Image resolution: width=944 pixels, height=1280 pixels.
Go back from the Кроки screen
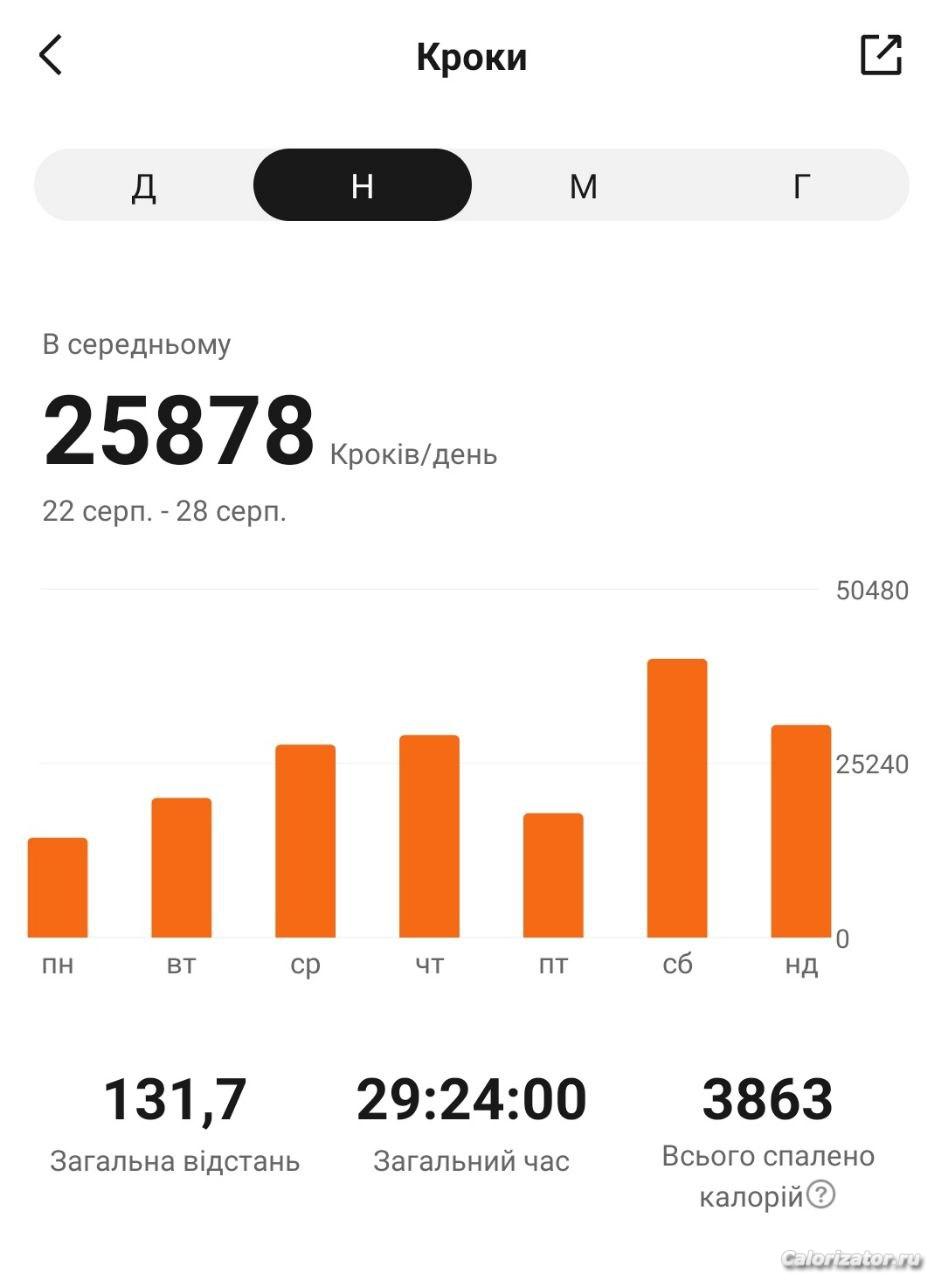pyautogui.click(x=51, y=55)
